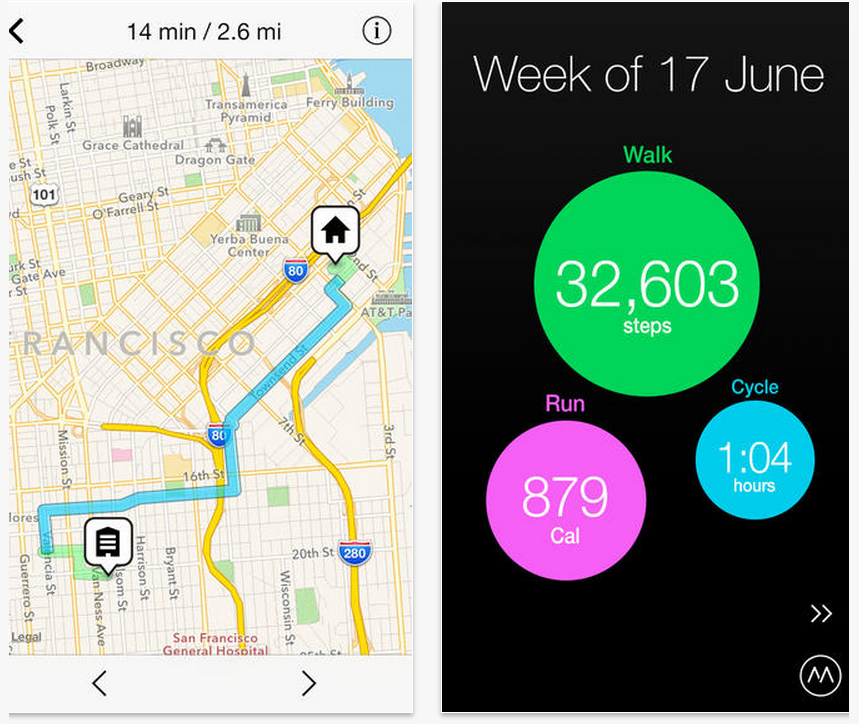Screen dimensions: 859x724
Task: Show the previous route segment
Action: (99, 683)
